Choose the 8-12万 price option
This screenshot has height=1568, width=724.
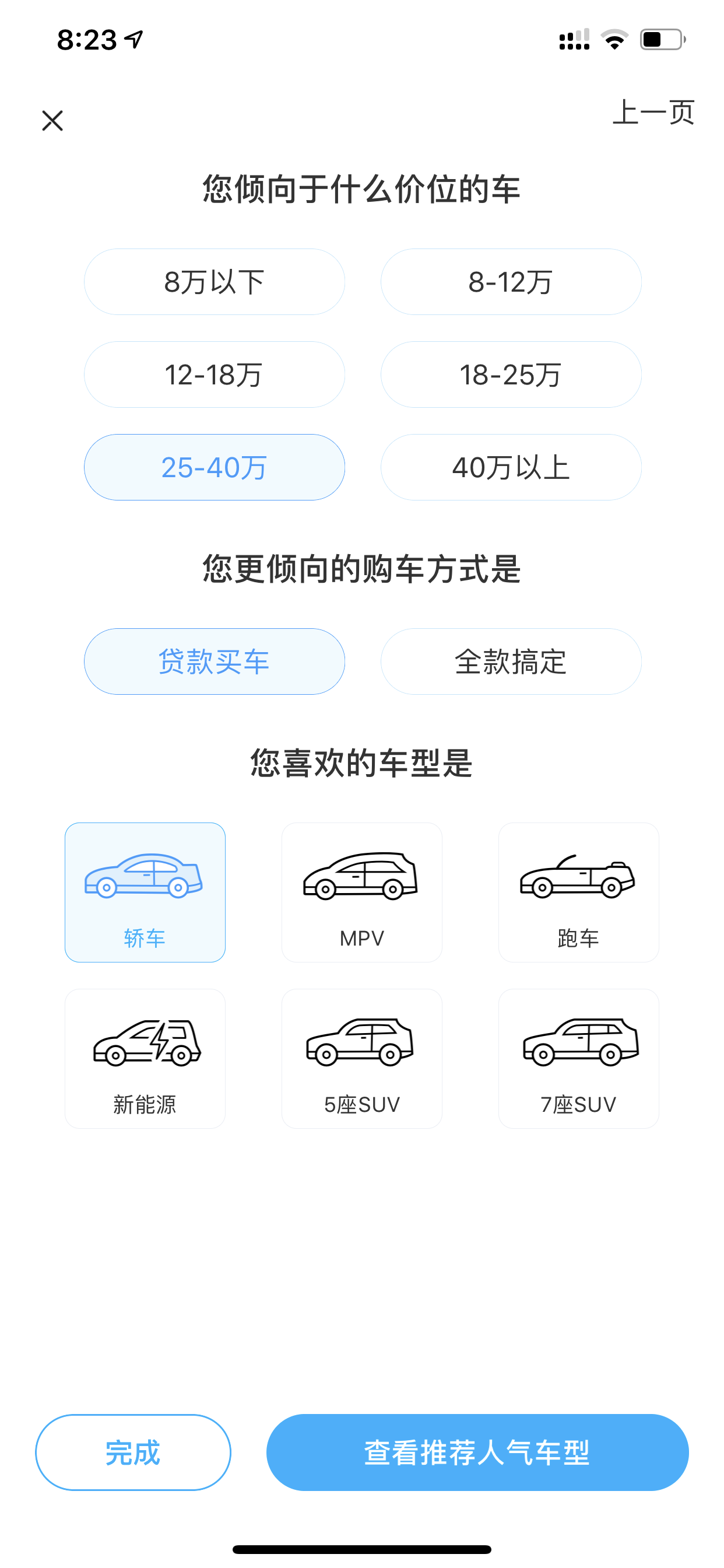pos(511,282)
